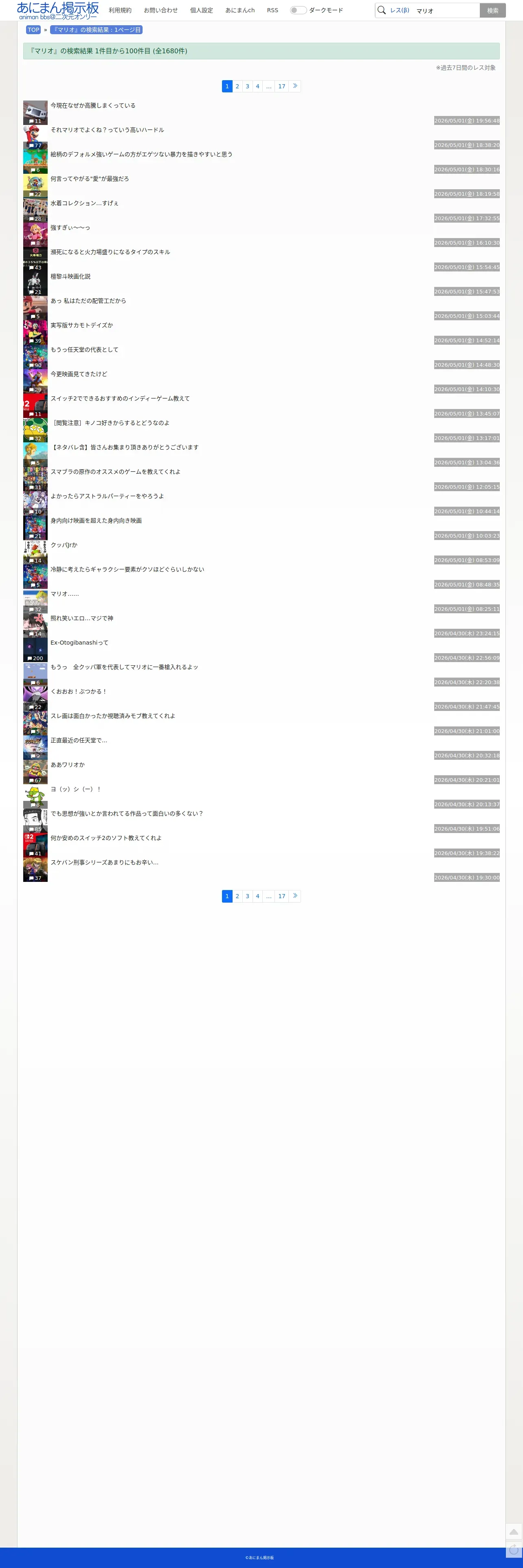Open thread スイッチ2でできるおすすめのインディーゲーム教えて
Viewport: 523px width, 1568px height.
(x=120, y=399)
